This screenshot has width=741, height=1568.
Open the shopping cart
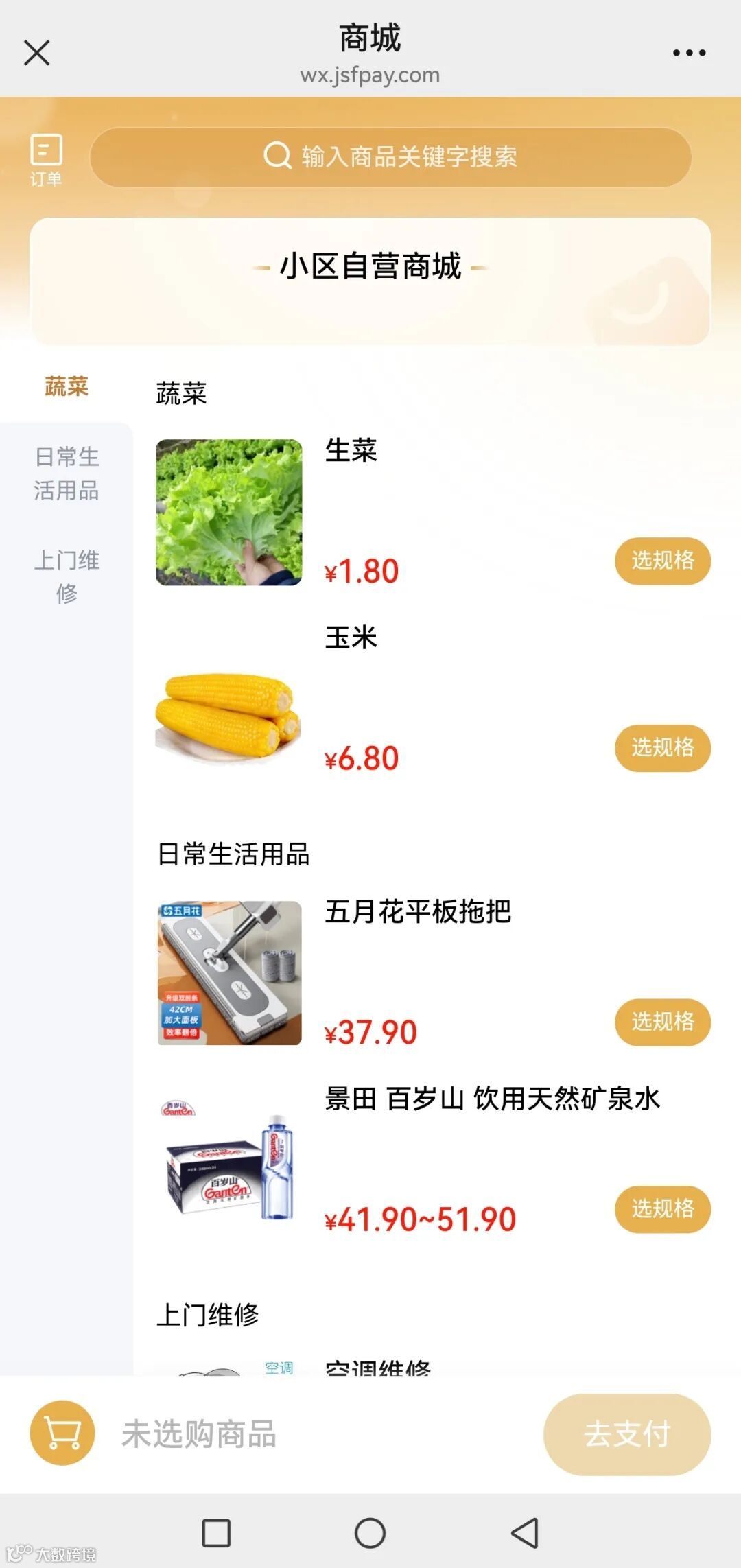point(62,1433)
